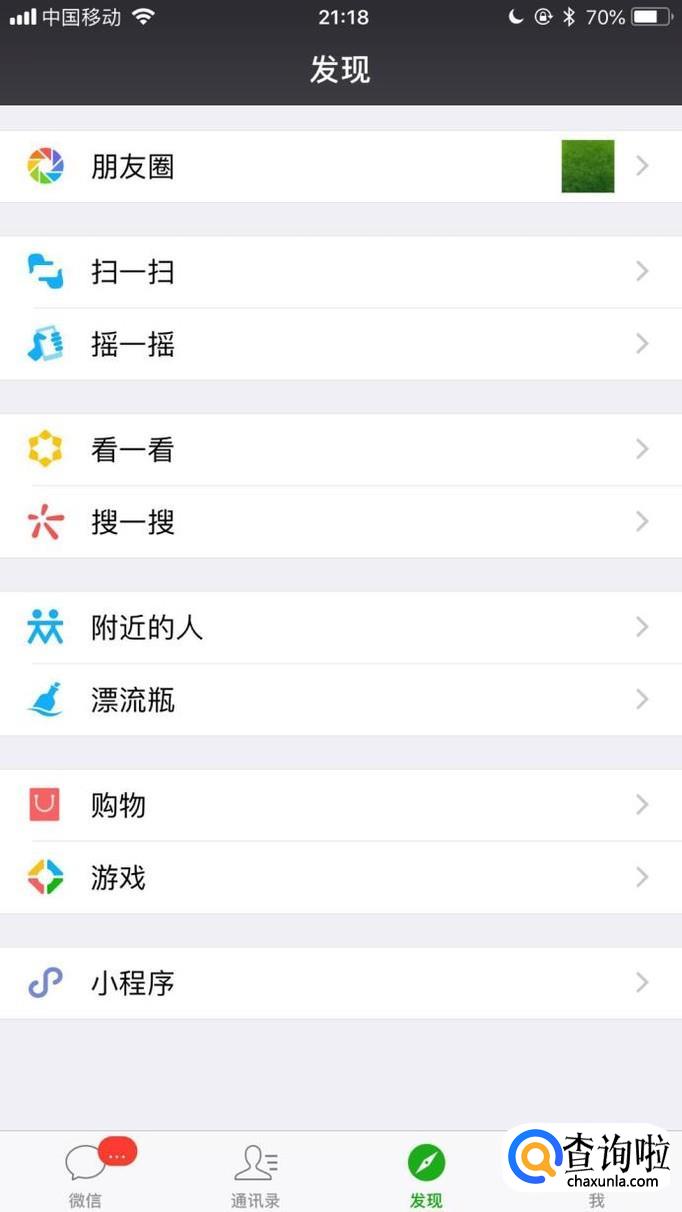
Task: Open 漂流瓶 (Drift Bottle)
Action: [340, 700]
